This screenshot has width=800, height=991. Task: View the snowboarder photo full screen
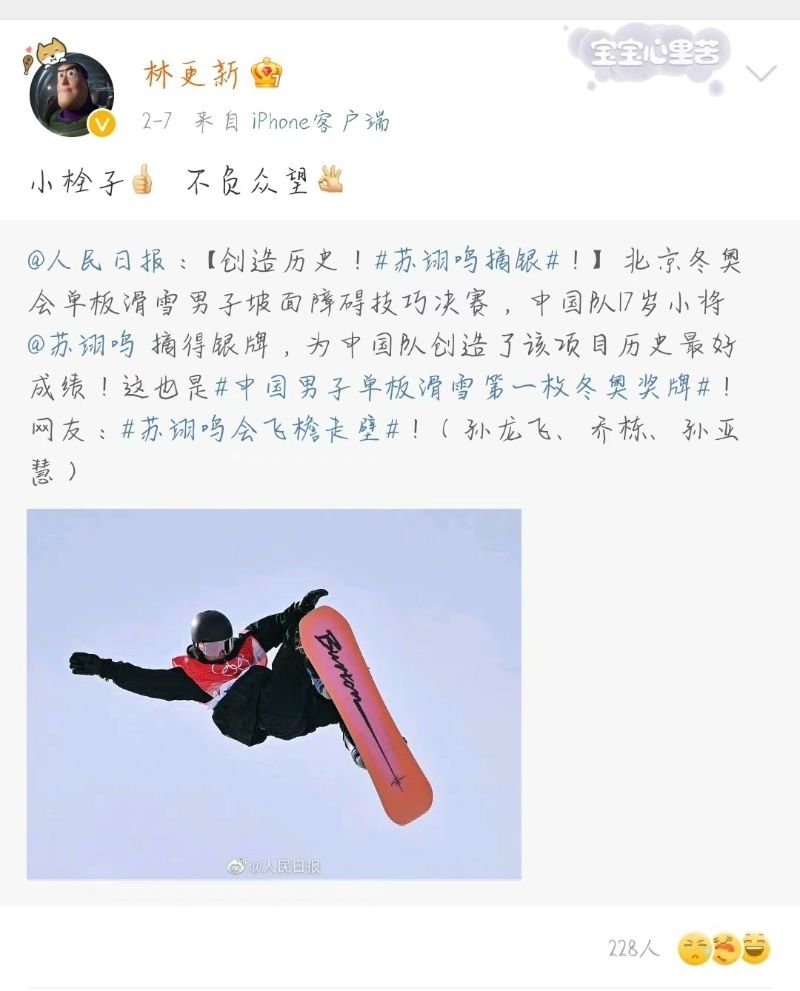[x=274, y=694]
